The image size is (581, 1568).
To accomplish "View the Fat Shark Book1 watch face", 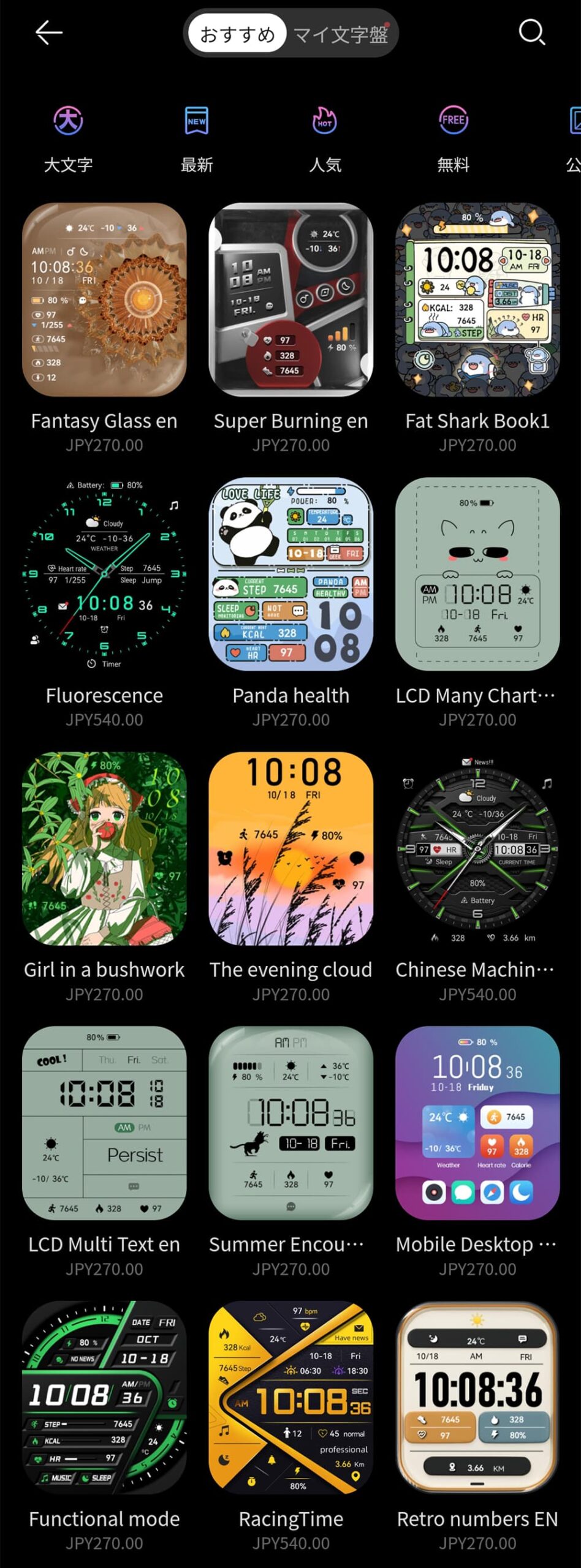I will click(x=477, y=300).
